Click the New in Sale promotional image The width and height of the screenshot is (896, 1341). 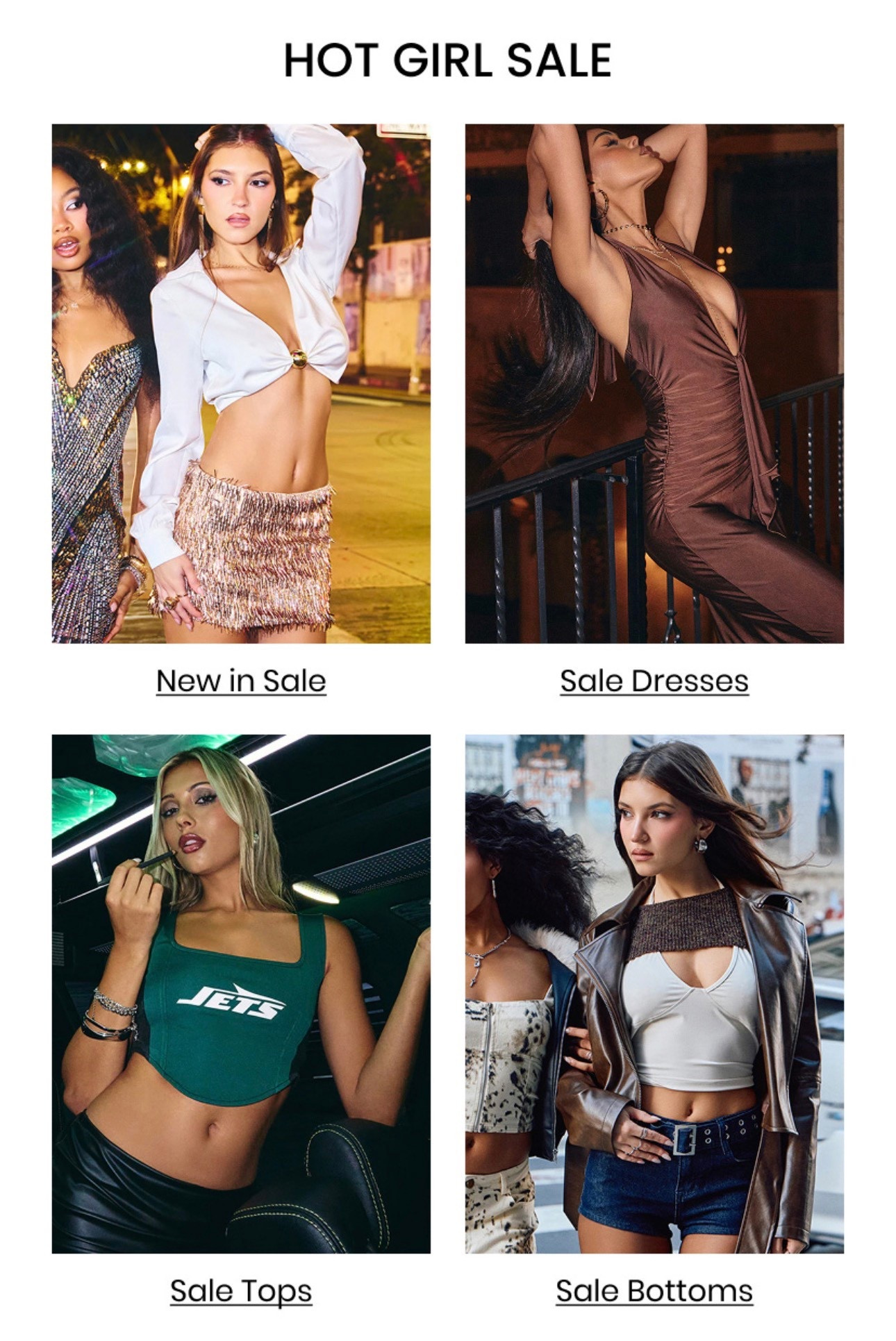(241, 382)
